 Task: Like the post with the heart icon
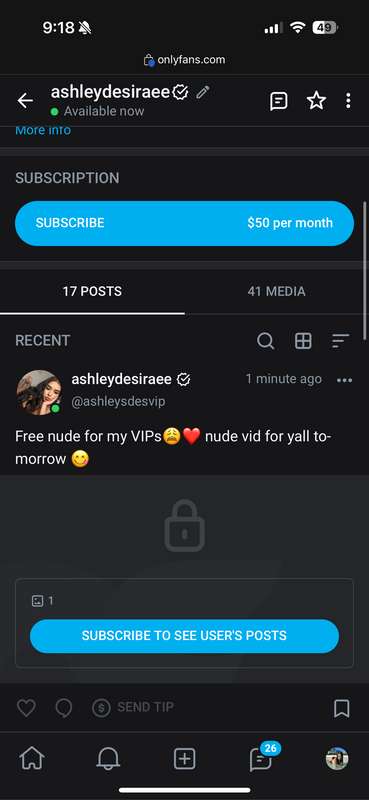(26, 708)
